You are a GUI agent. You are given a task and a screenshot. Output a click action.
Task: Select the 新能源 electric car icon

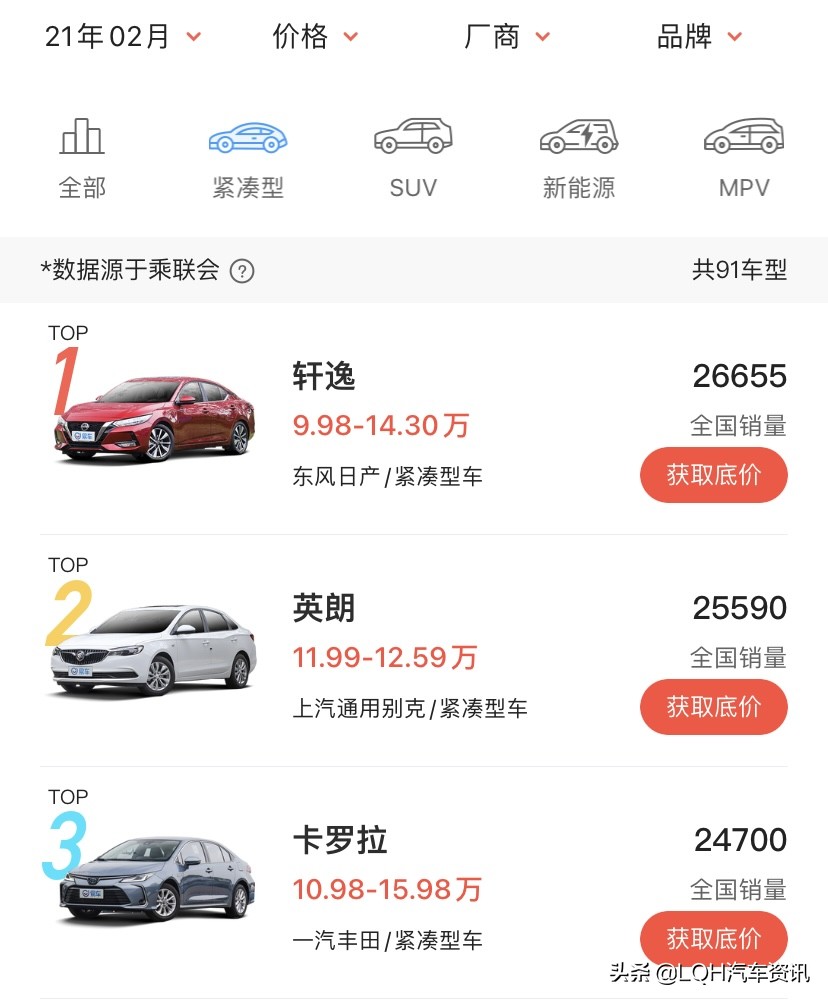click(x=578, y=135)
